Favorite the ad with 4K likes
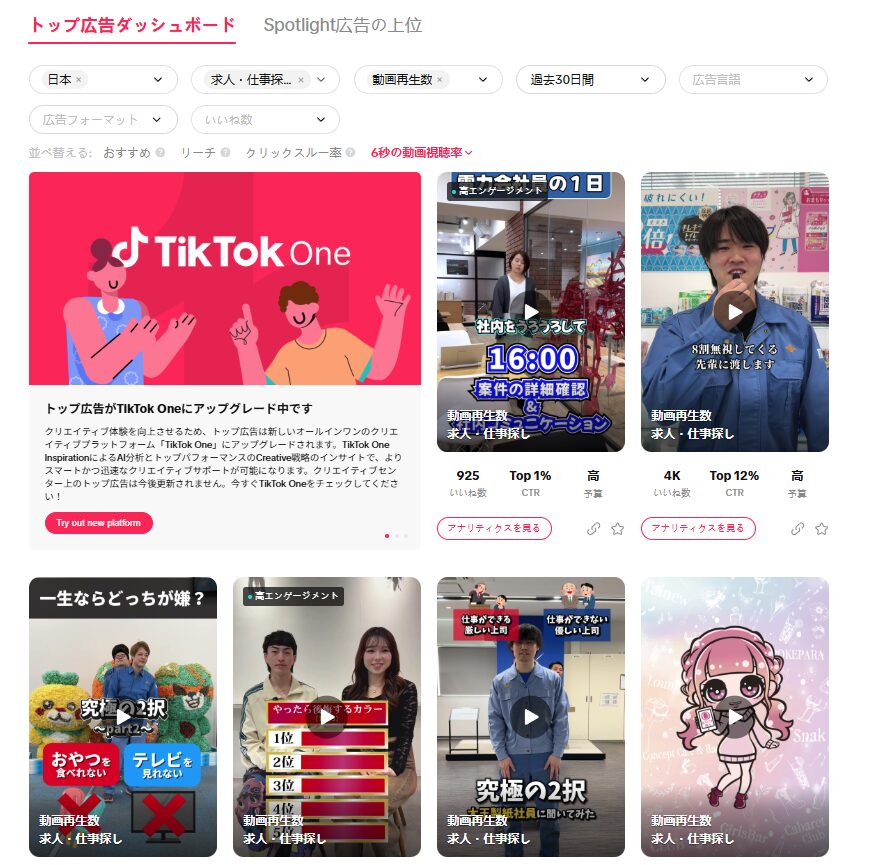Screen dimensions: 893x865 [x=821, y=528]
